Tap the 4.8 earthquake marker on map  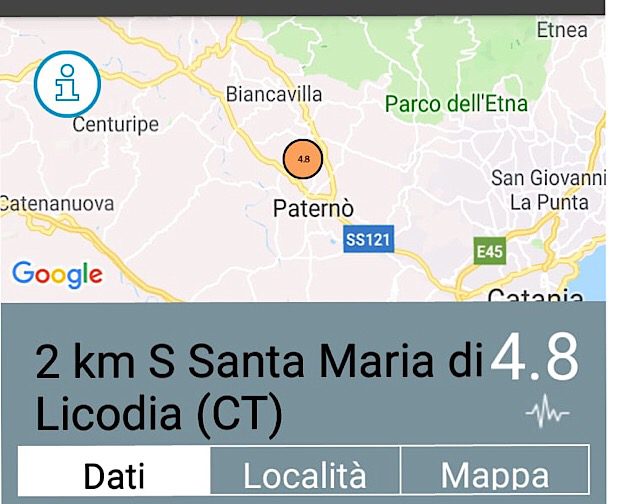click(x=303, y=158)
